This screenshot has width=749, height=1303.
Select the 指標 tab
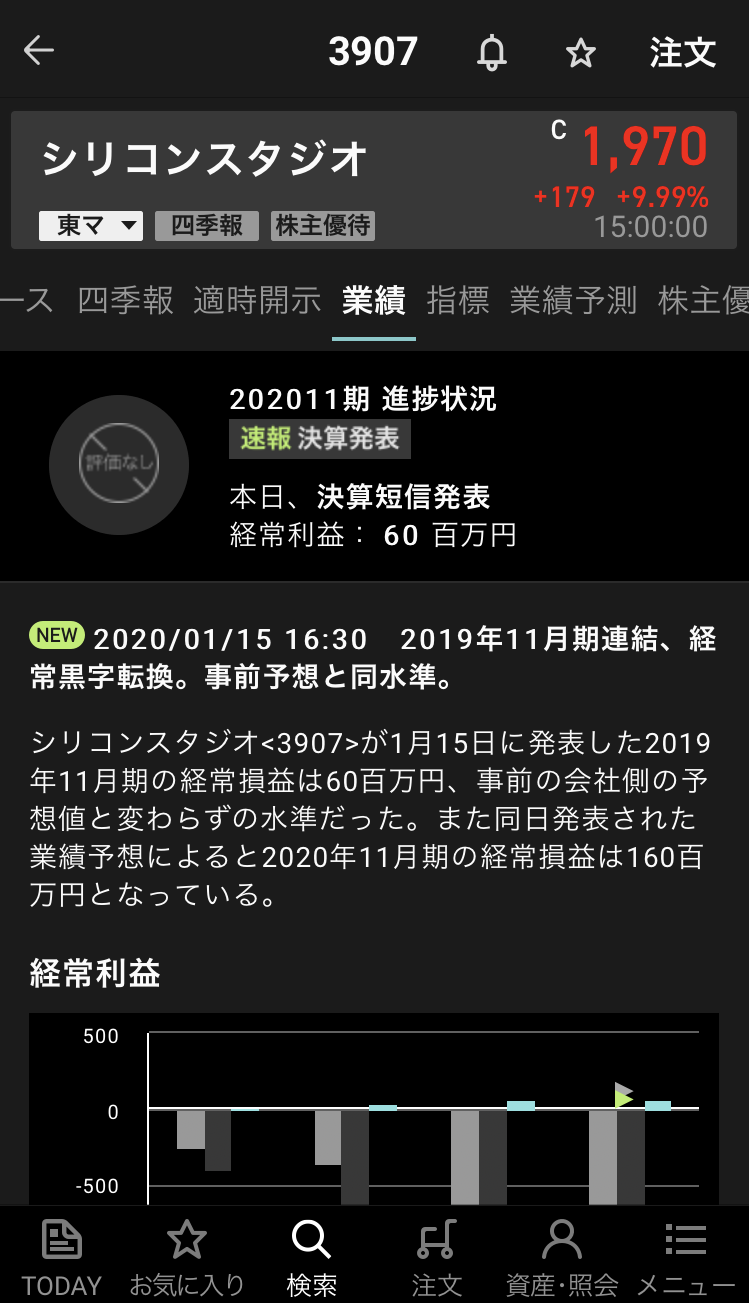click(x=458, y=300)
